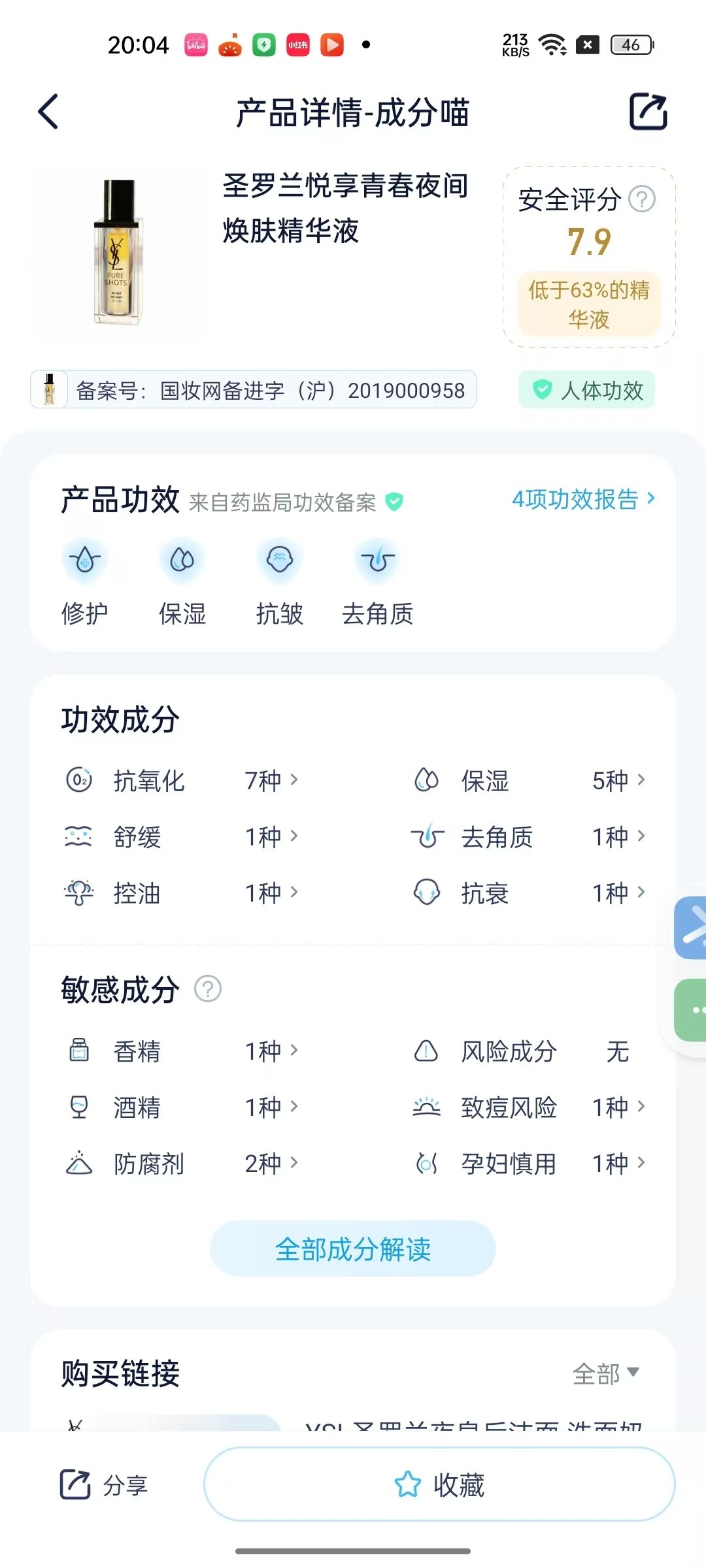Open the 舒缓 ingredient detail

coord(271,836)
